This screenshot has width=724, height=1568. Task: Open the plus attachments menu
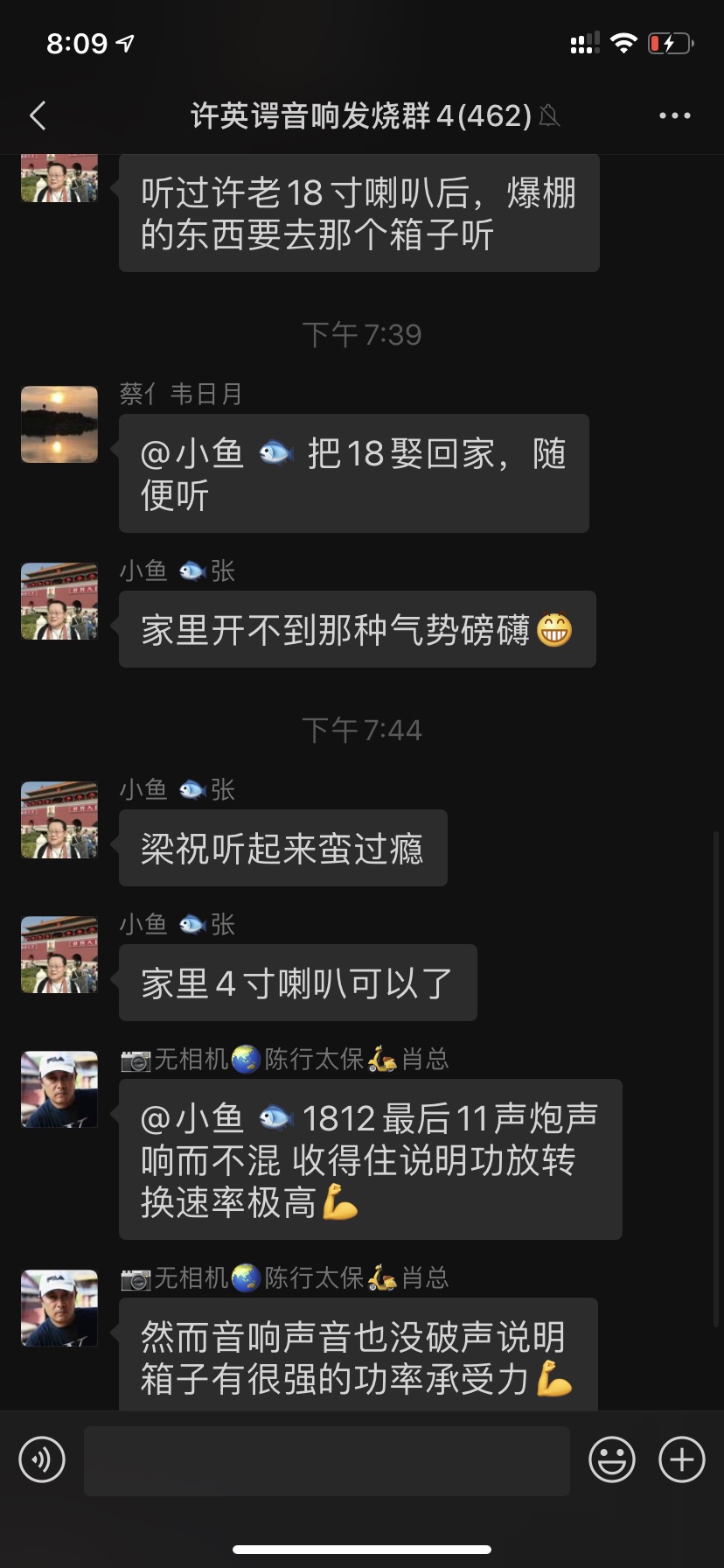(x=681, y=1459)
